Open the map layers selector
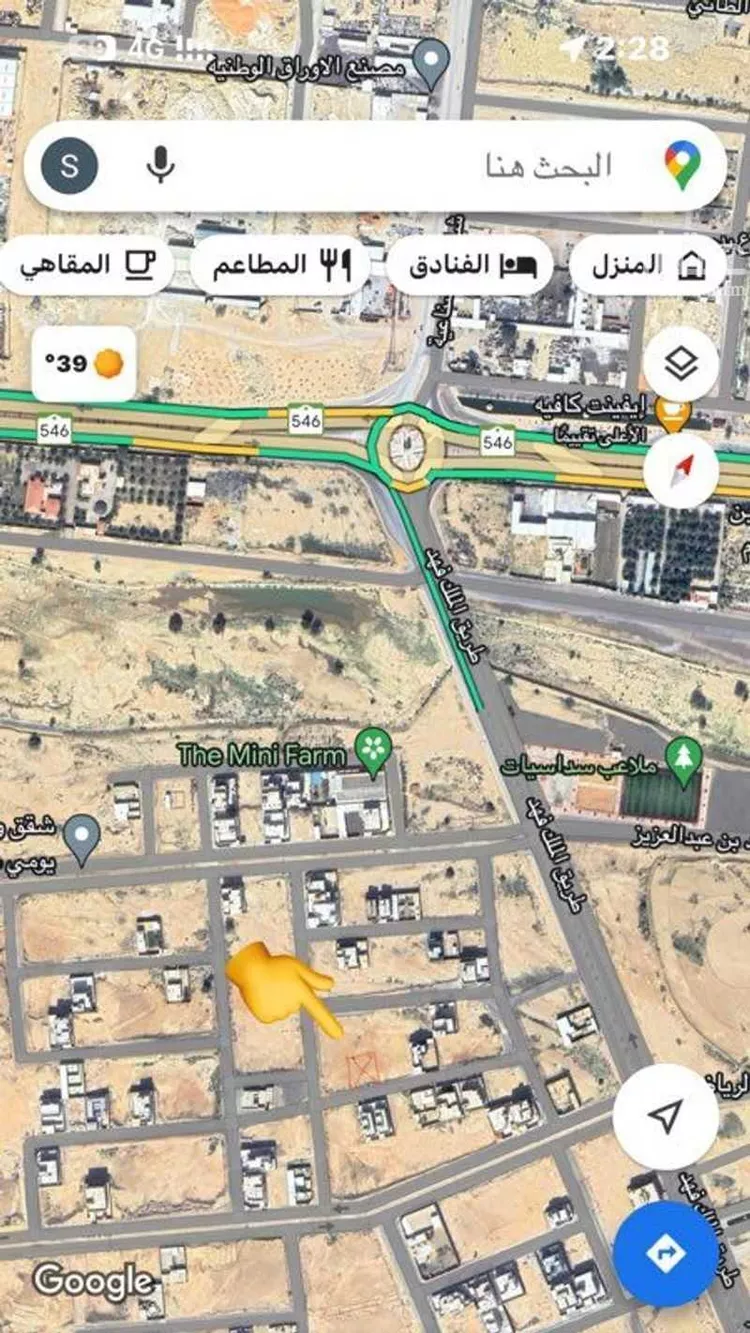The height and width of the screenshot is (1333, 750). (x=680, y=364)
